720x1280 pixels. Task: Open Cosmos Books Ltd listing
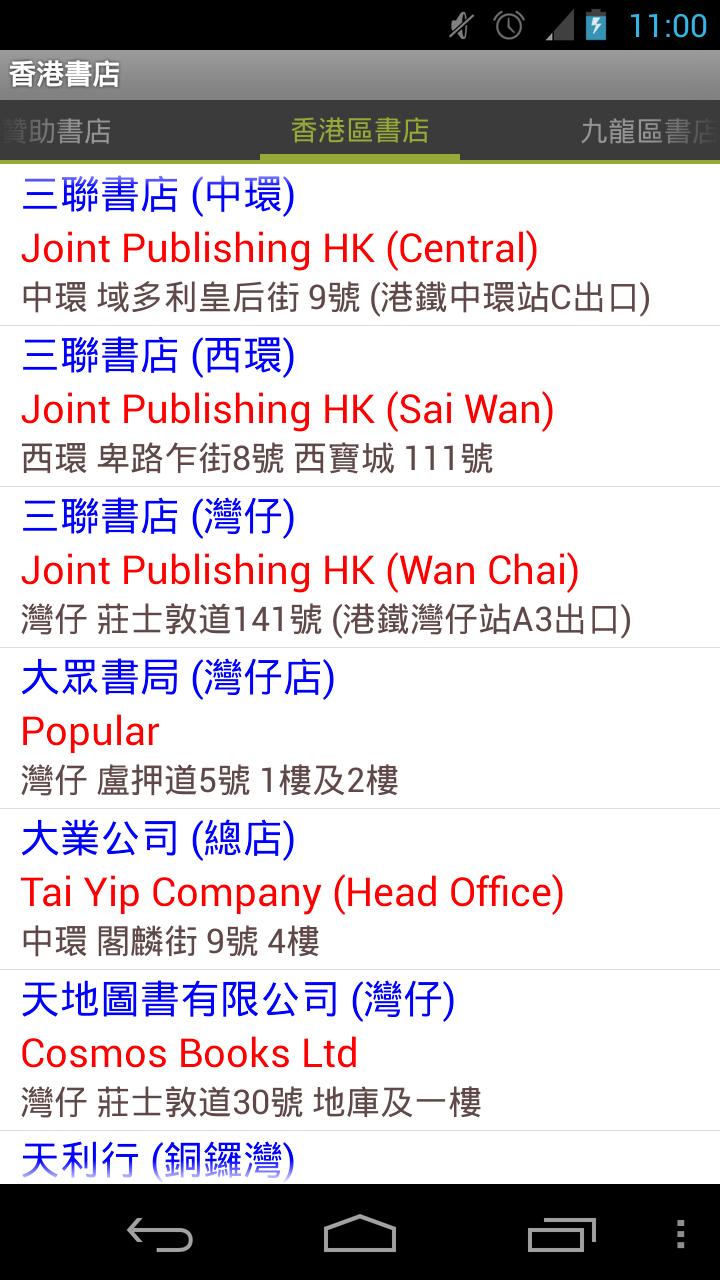(360, 1051)
